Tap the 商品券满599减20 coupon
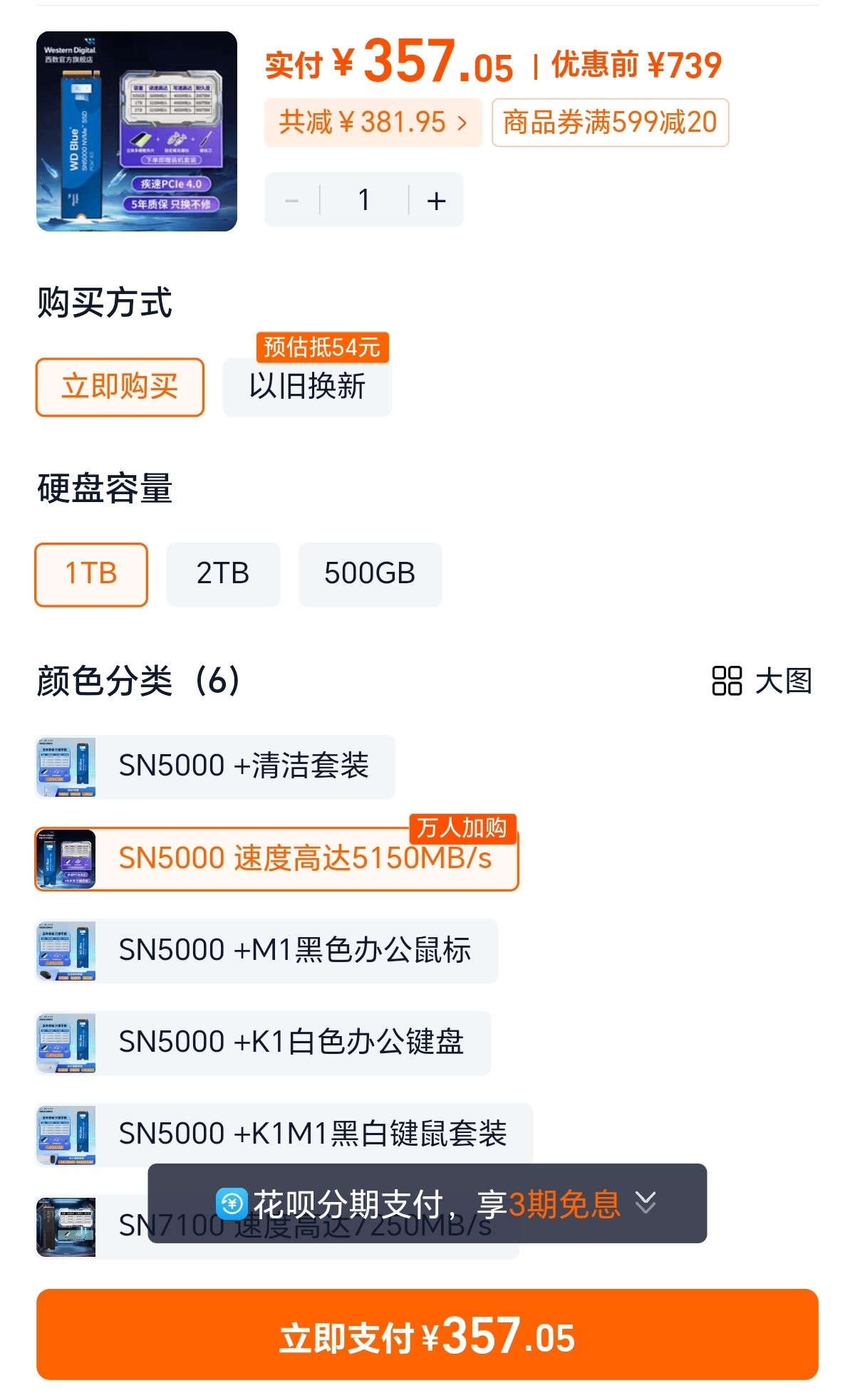 click(x=610, y=122)
